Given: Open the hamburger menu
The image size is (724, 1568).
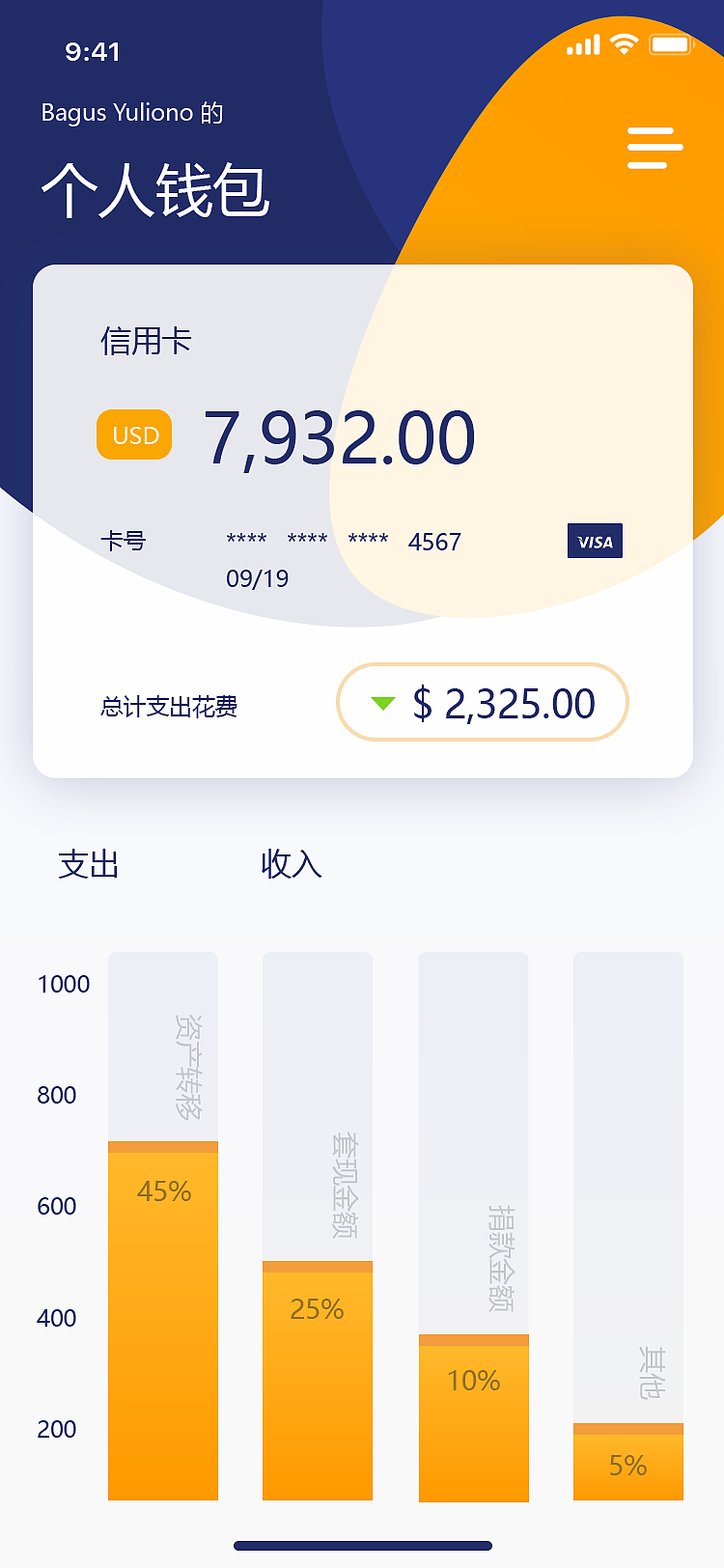Looking at the screenshot, I should (654, 147).
